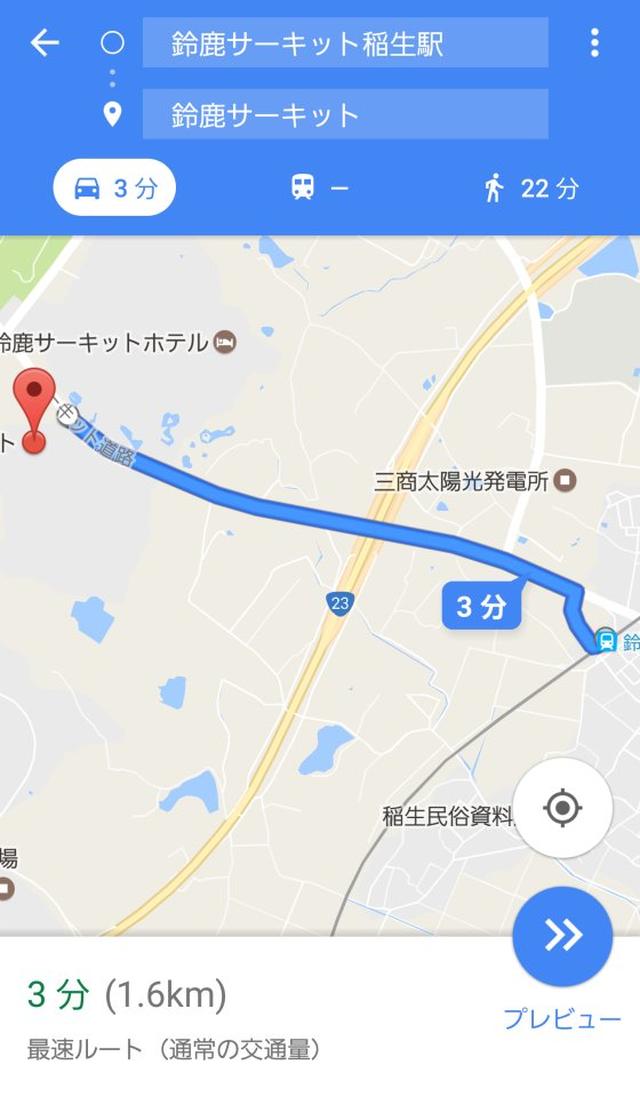Switch to the walking 22分 mode
640x1097 pixels.
[532, 188]
